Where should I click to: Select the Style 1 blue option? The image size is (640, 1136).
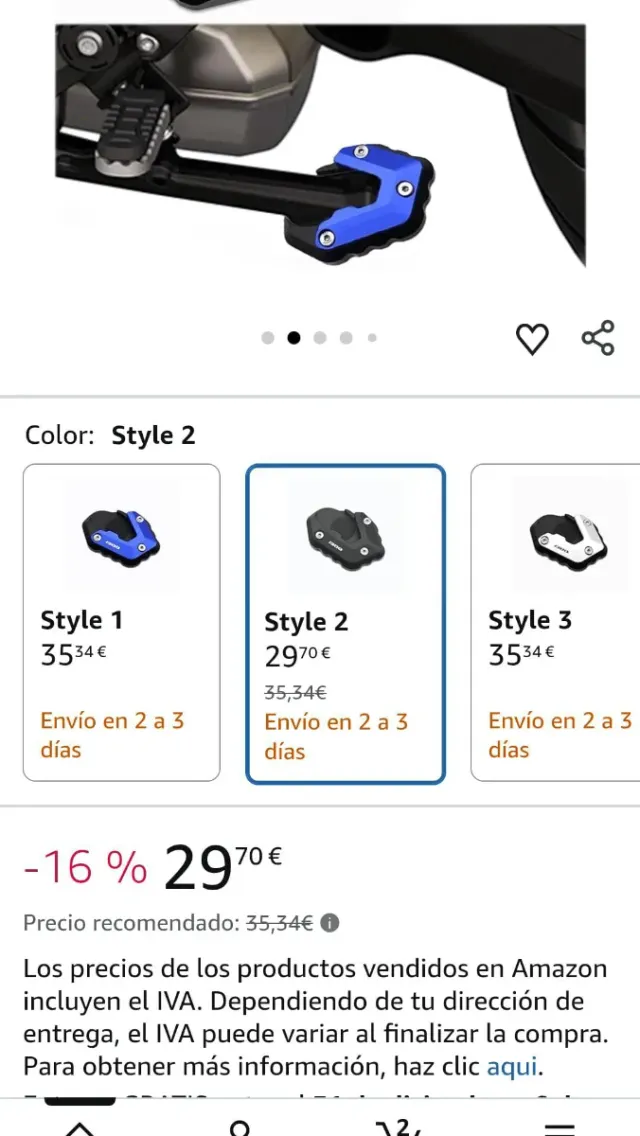pyautogui.click(x=121, y=621)
